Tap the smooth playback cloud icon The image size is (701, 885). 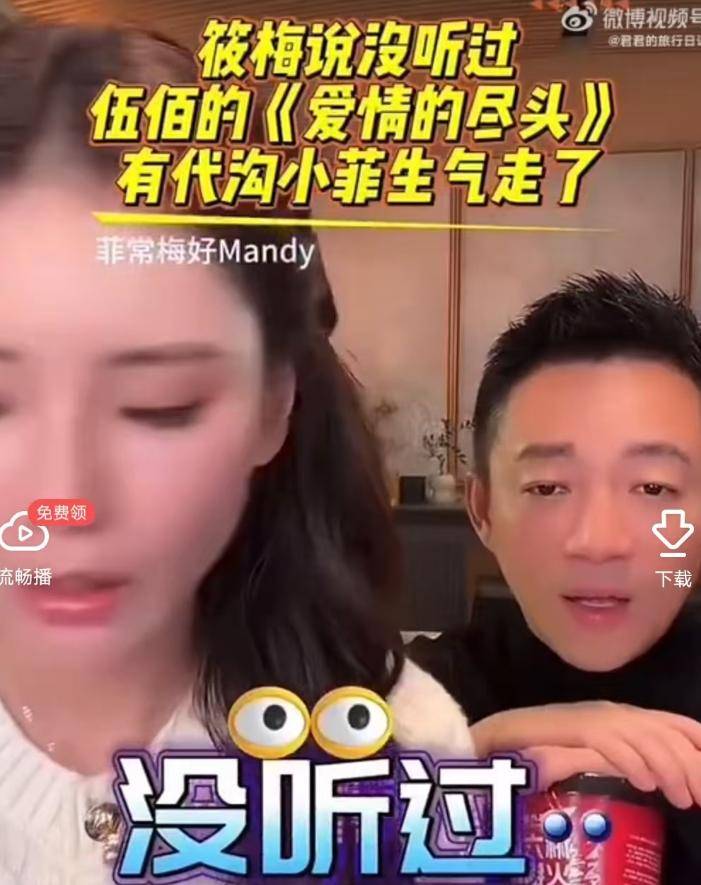22,534
